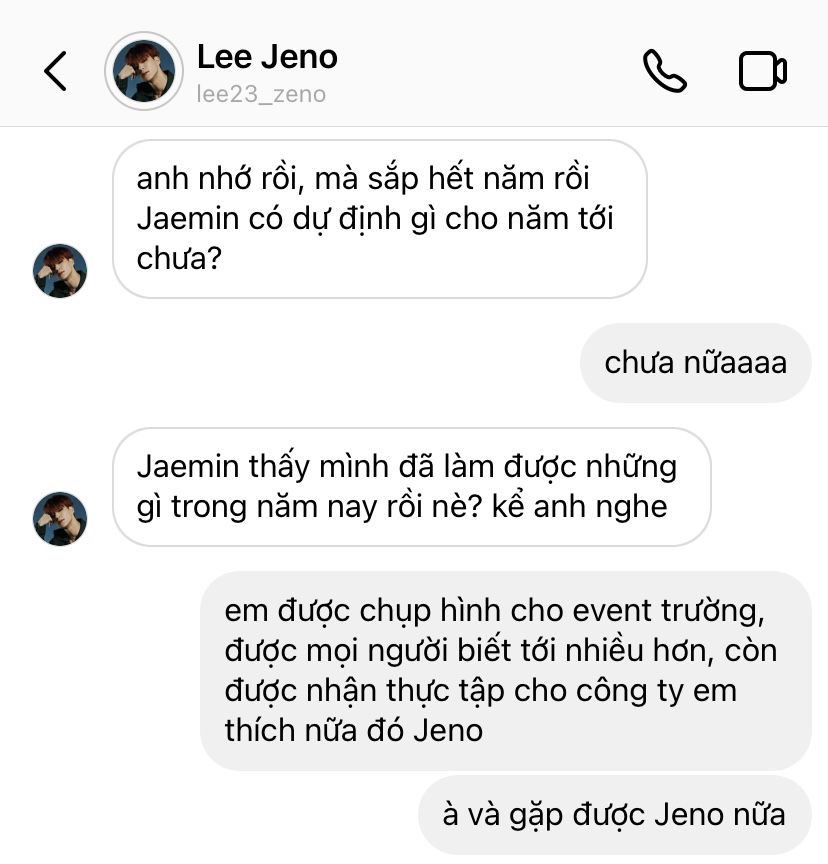Image resolution: width=828 pixels, height=864 pixels.
Task: Go back to the message list
Action: click(x=55, y=71)
